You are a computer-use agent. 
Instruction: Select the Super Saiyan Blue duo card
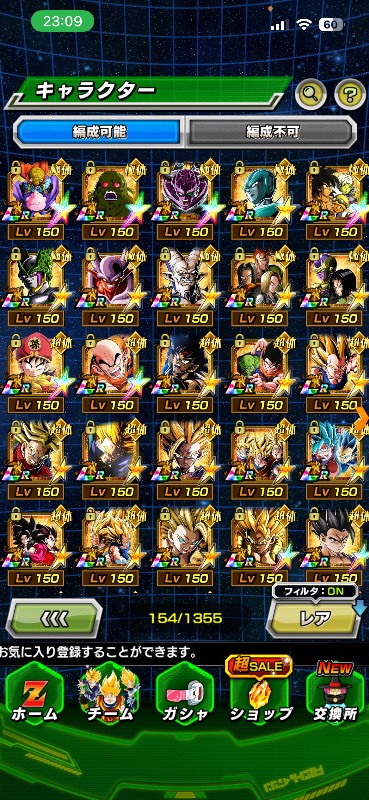335,460
